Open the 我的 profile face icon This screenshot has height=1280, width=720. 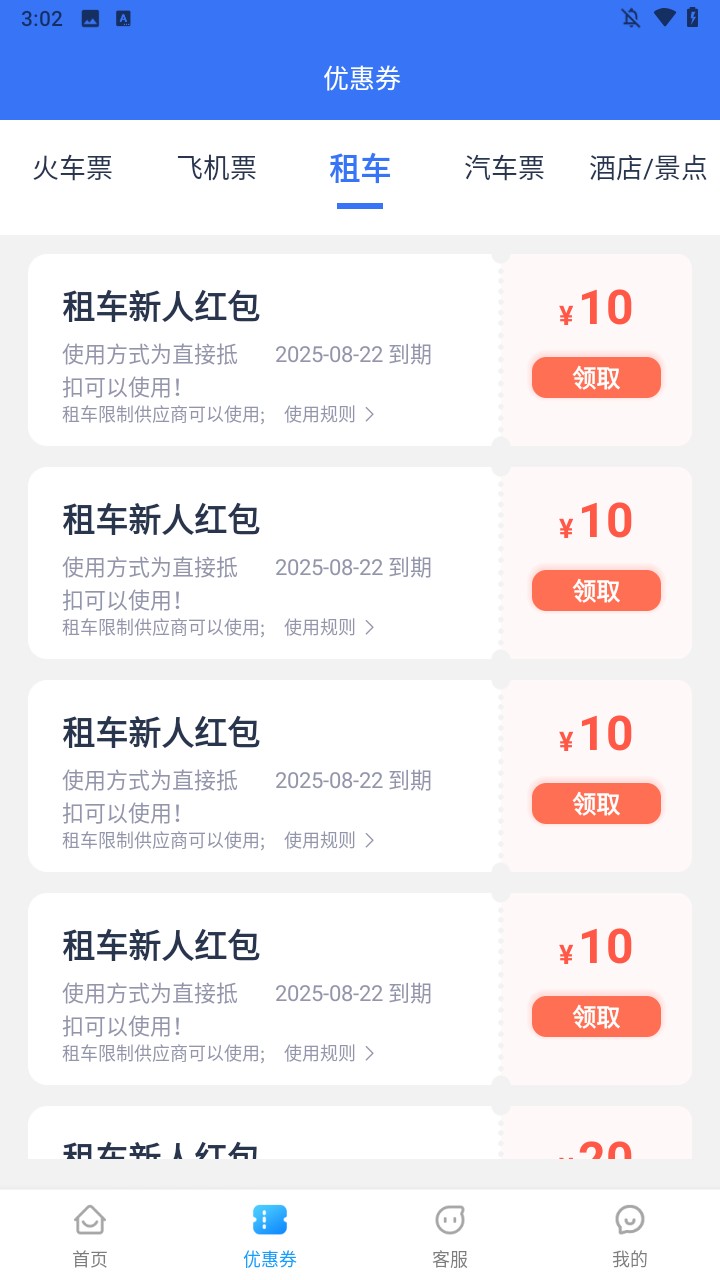(629, 1219)
